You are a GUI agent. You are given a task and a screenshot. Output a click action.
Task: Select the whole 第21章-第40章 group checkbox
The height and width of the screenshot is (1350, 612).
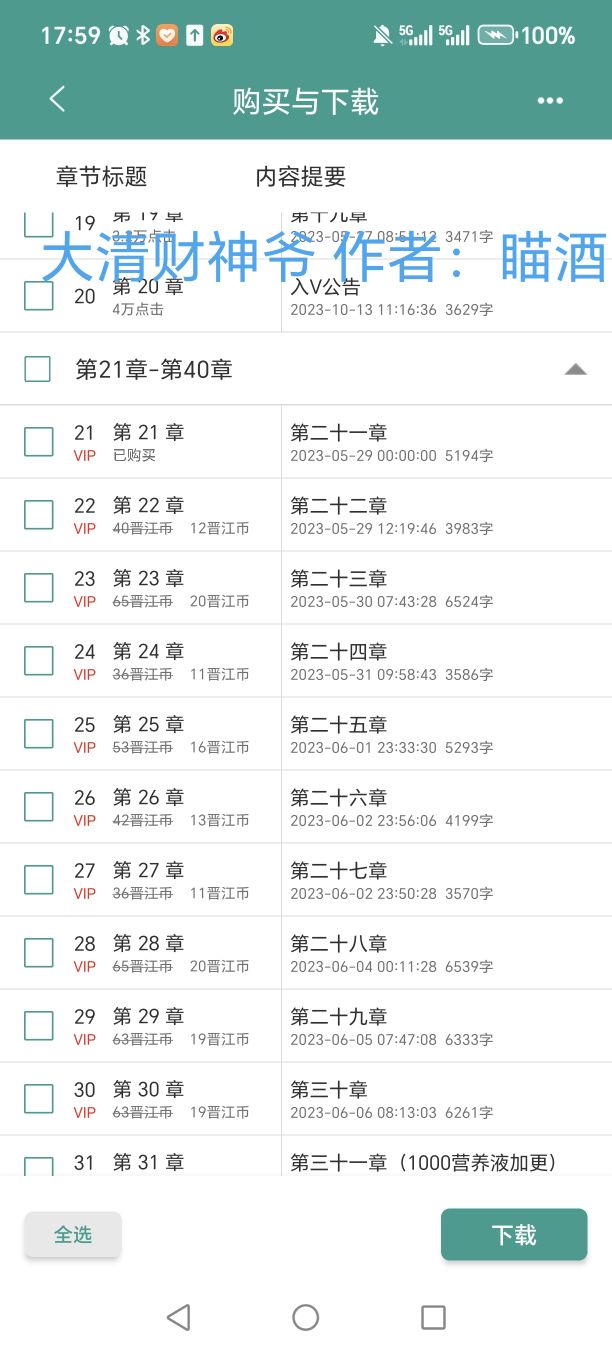37,369
